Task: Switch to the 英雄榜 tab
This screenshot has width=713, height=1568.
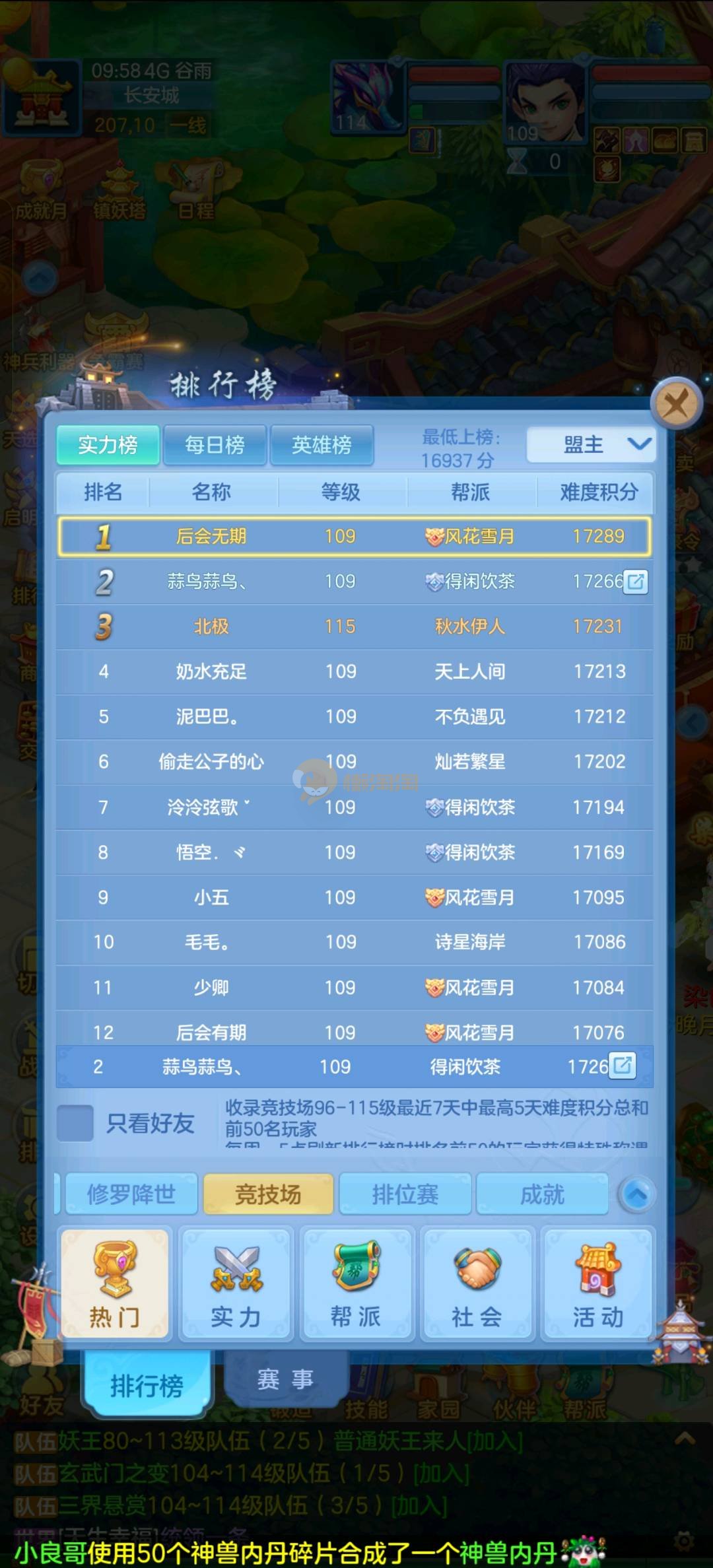Action: coord(322,445)
